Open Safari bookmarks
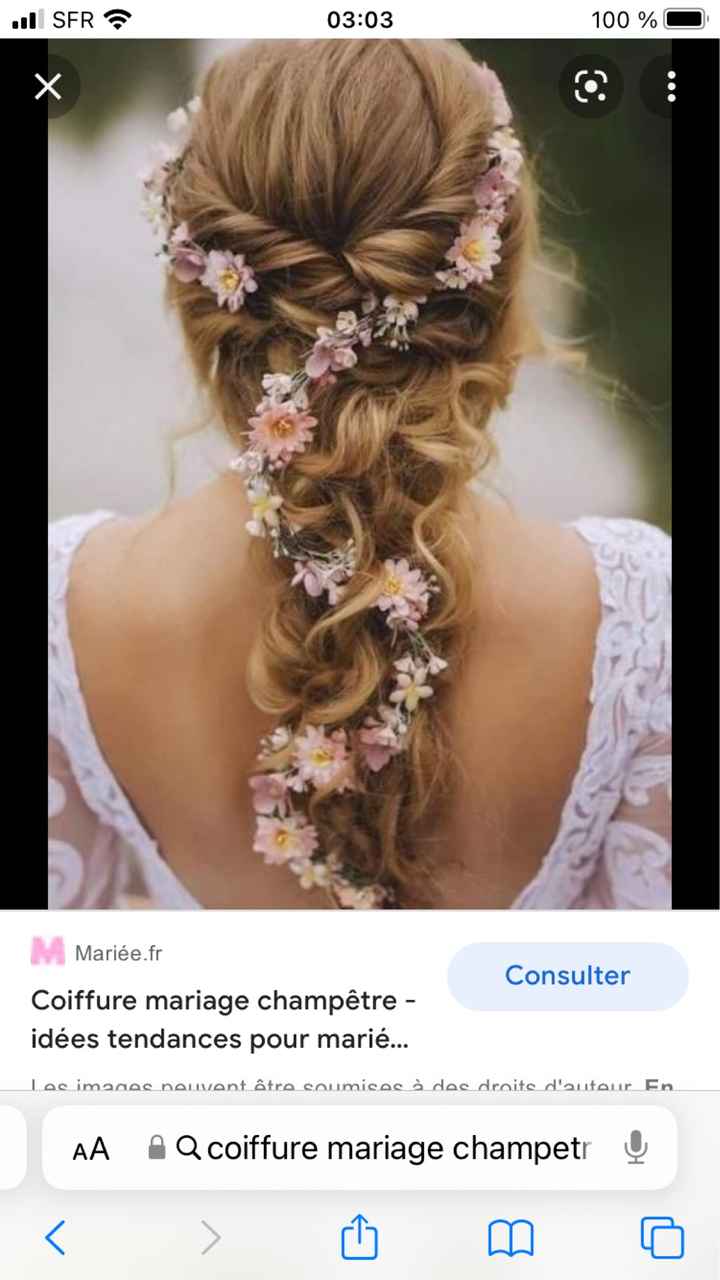The width and height of the screenshot is (720, 1280). point(510,1238)
